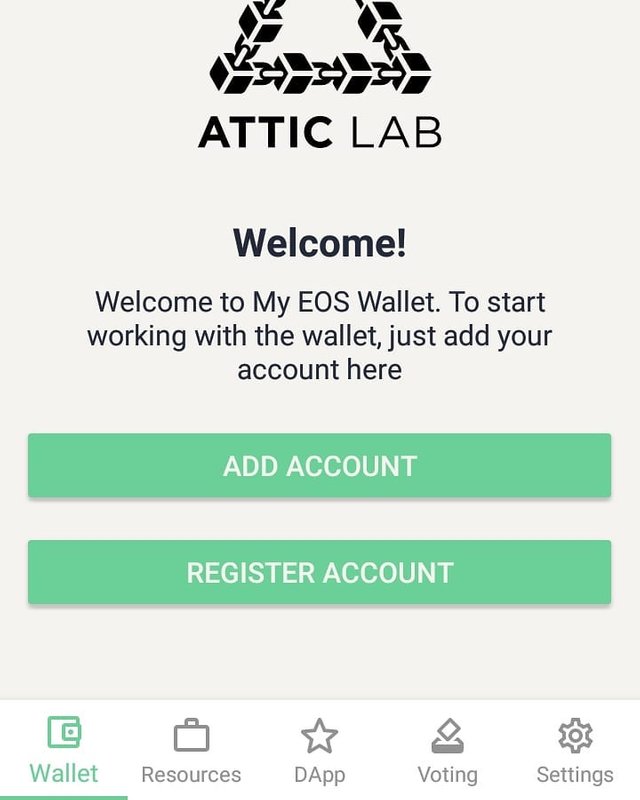640x800 pixels.
Task: Open the Resources tab
Action: pyautogui.click(x=191, y=751)
